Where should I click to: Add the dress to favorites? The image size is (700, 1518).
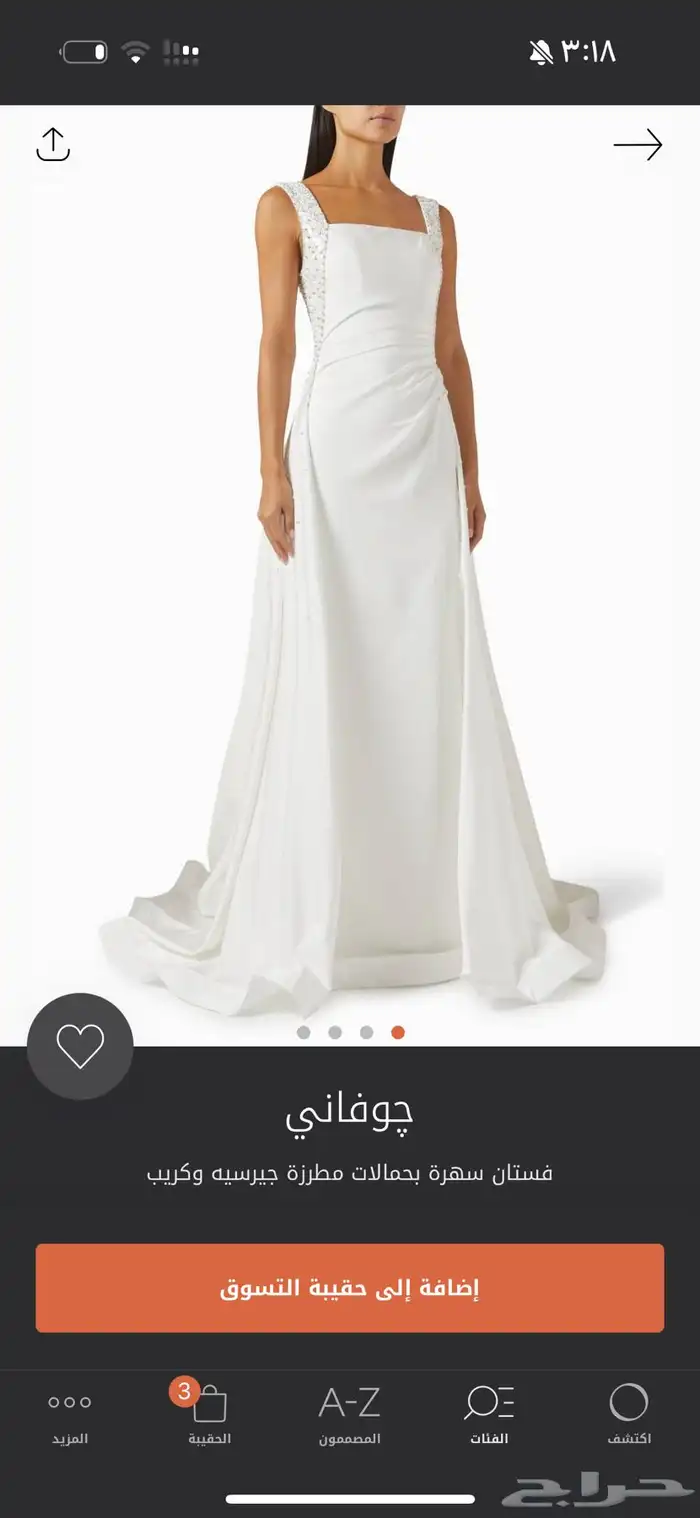[80, 1046]
